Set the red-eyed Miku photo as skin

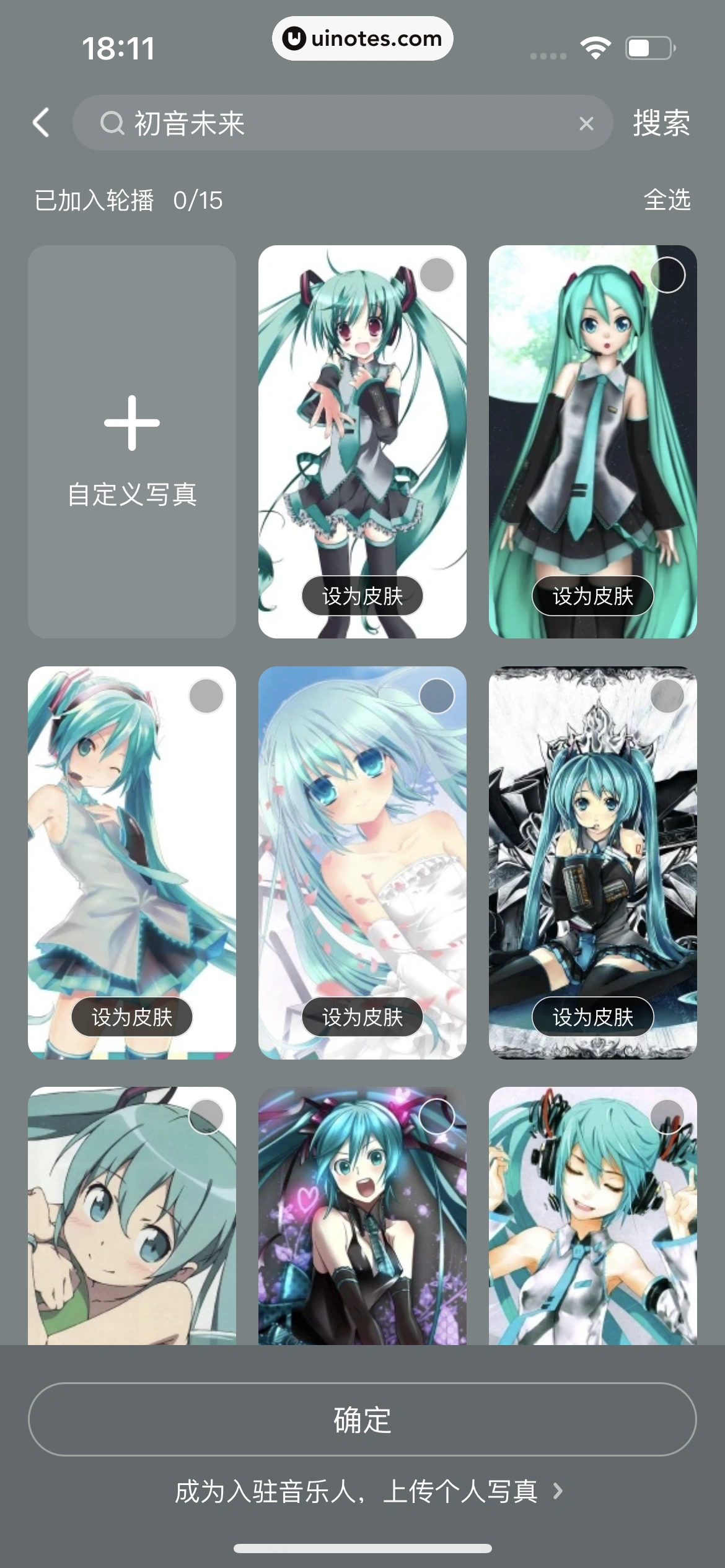pyautogui.click(x=362, y=596)
